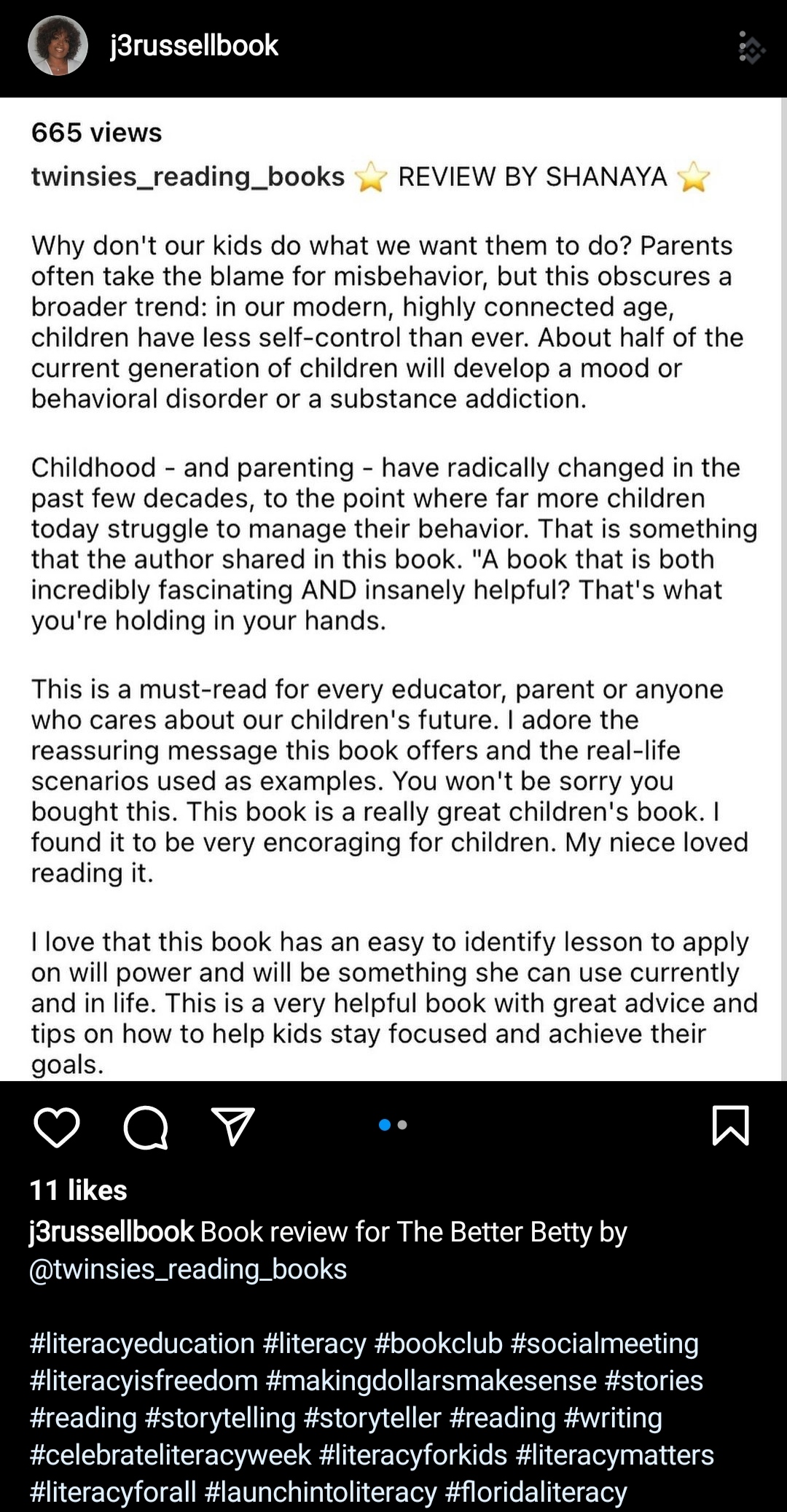The image size is (787, 1512).
Task: Open the #literacyforkids hashtag
Action: pos(413,1454)
